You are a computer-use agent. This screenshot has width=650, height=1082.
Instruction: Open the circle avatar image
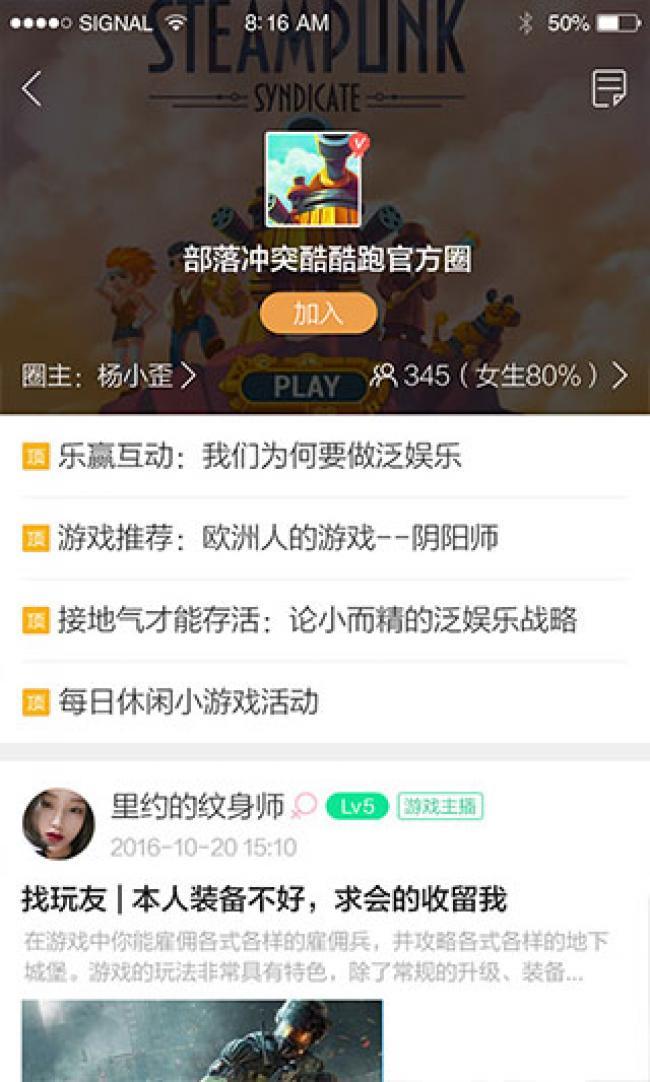coord(313,179)
